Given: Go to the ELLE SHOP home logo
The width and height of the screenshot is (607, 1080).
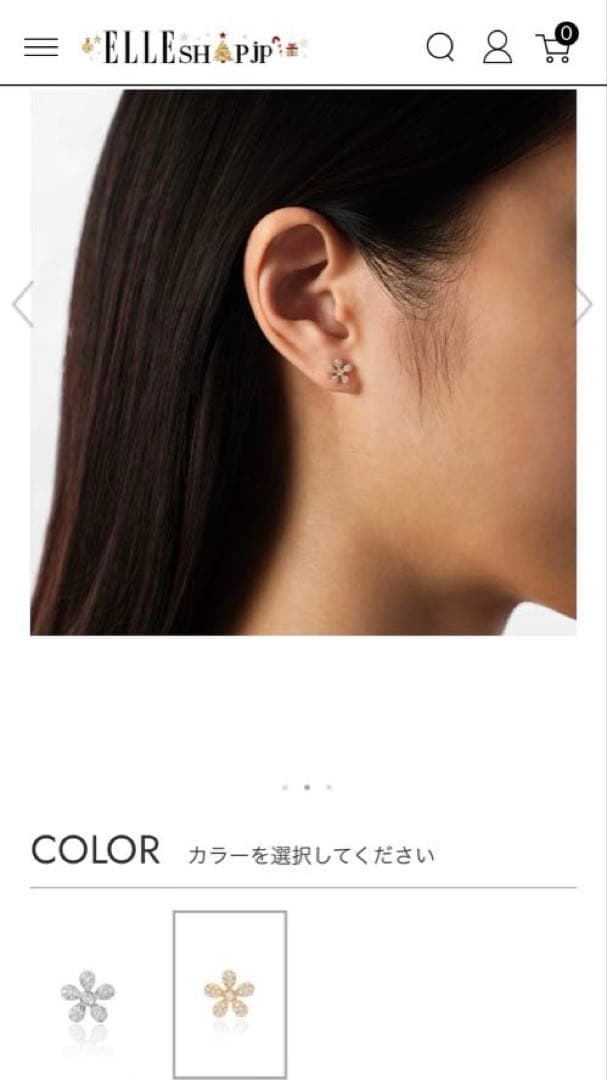Looking at the screenshot, I should (196, 48).
